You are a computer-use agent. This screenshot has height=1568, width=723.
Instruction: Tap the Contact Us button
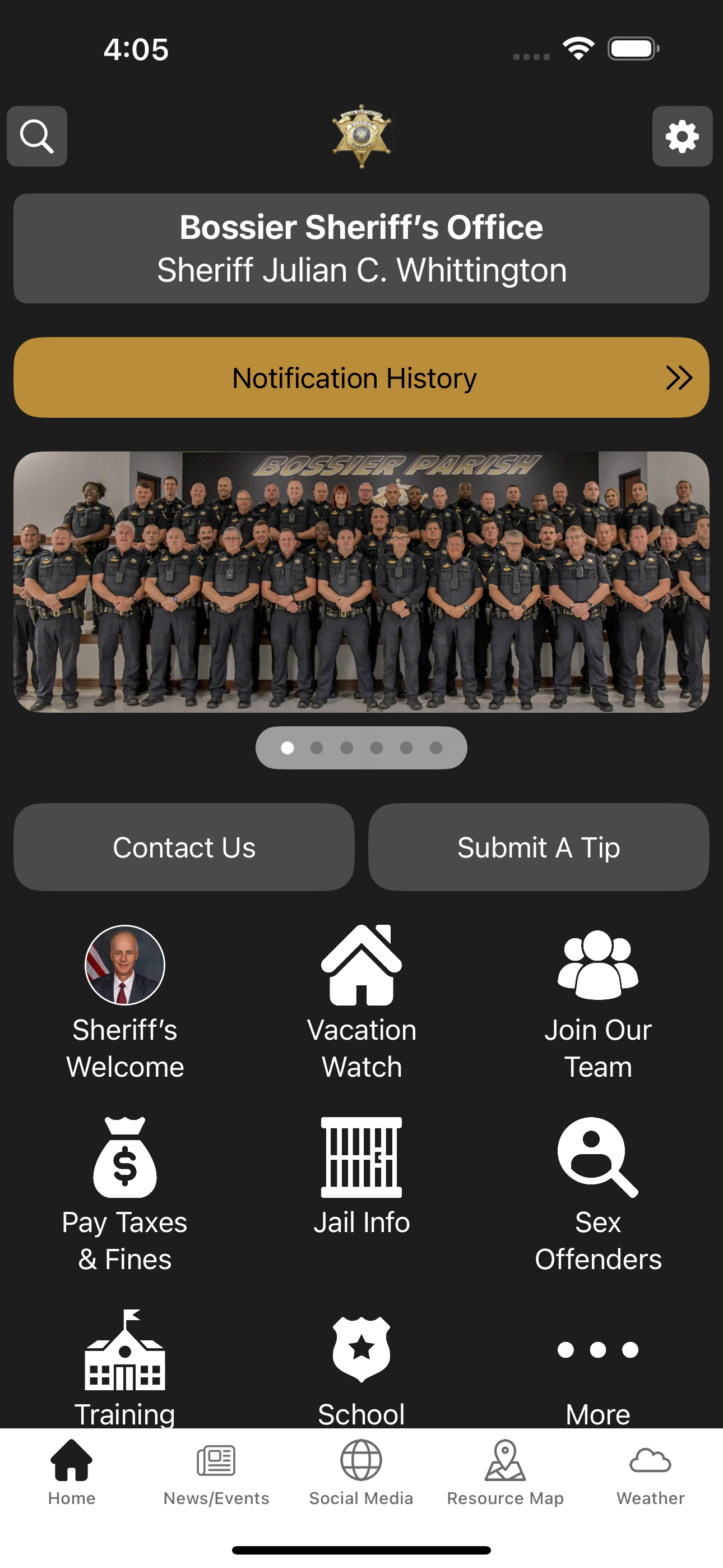[x=184, y=847]
